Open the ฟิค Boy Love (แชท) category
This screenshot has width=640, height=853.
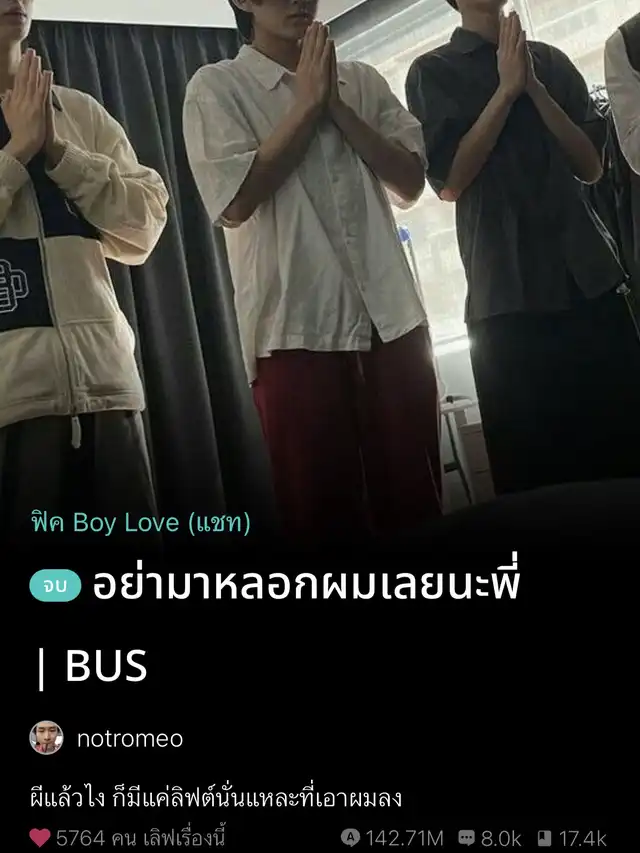click(x=140, y=522)
